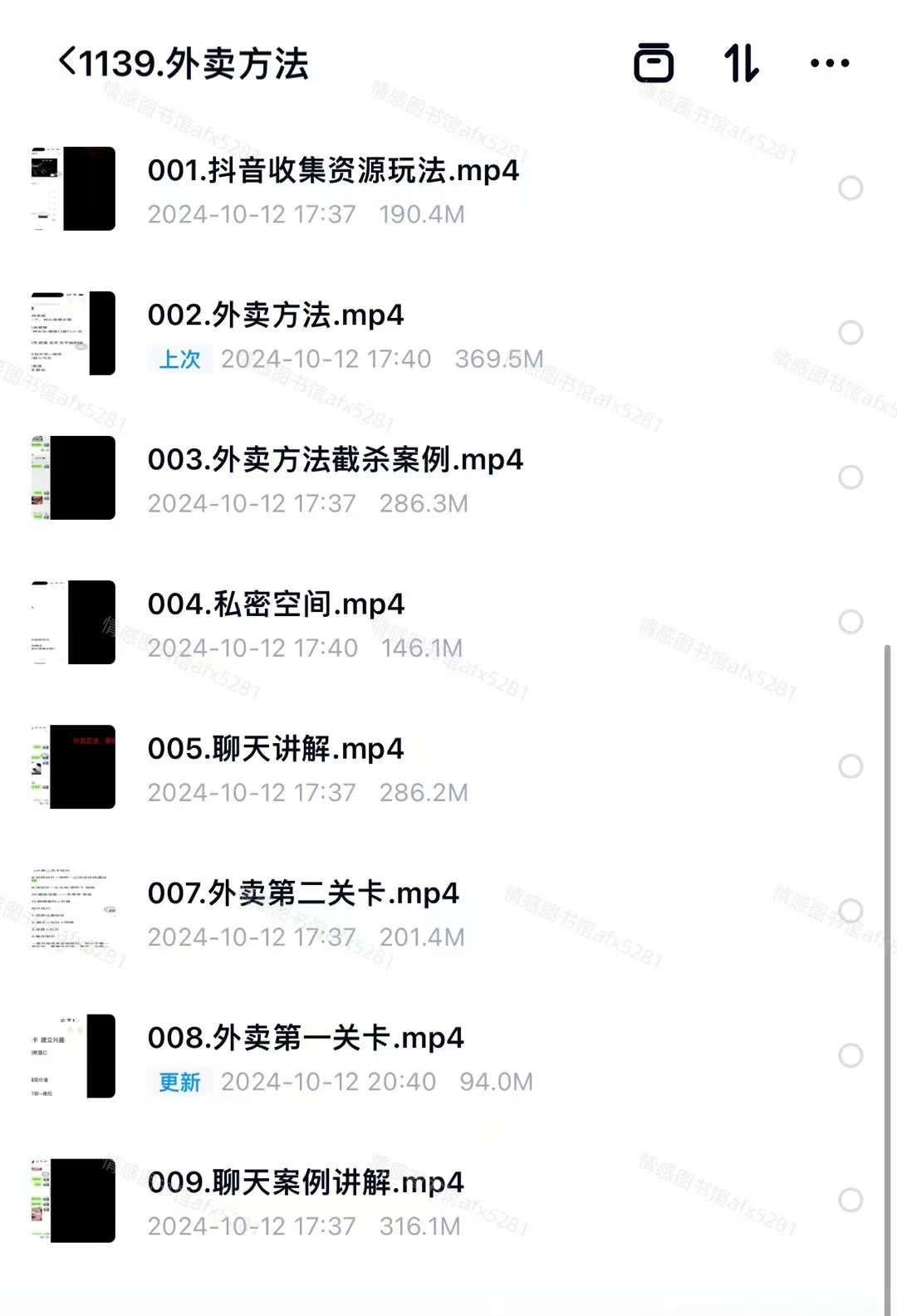Screen dimensions: 897x1316
Task: Open 003.外卖方法截杀案例.mp4
Action: click(335, 460)
